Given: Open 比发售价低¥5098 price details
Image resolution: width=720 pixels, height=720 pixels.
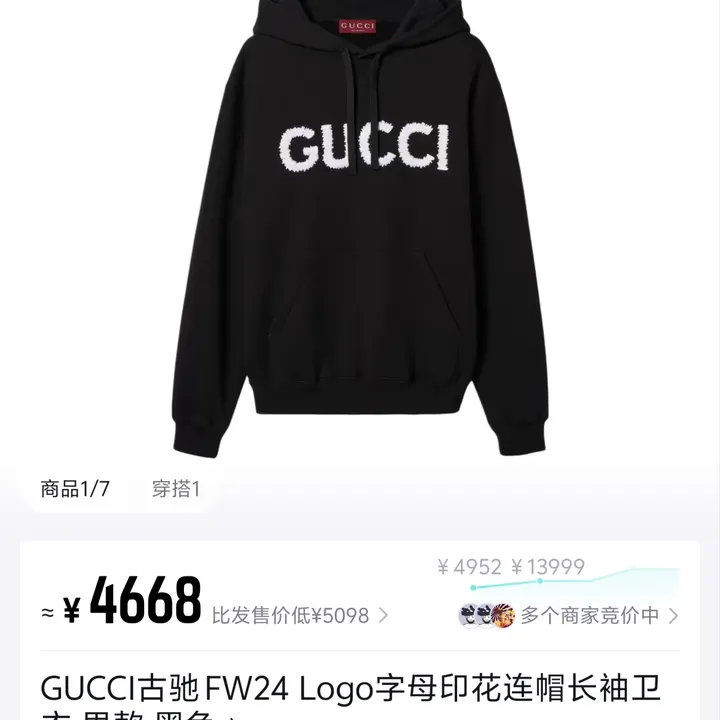Looking at the screenshot, I should click(x=300, y=615).
